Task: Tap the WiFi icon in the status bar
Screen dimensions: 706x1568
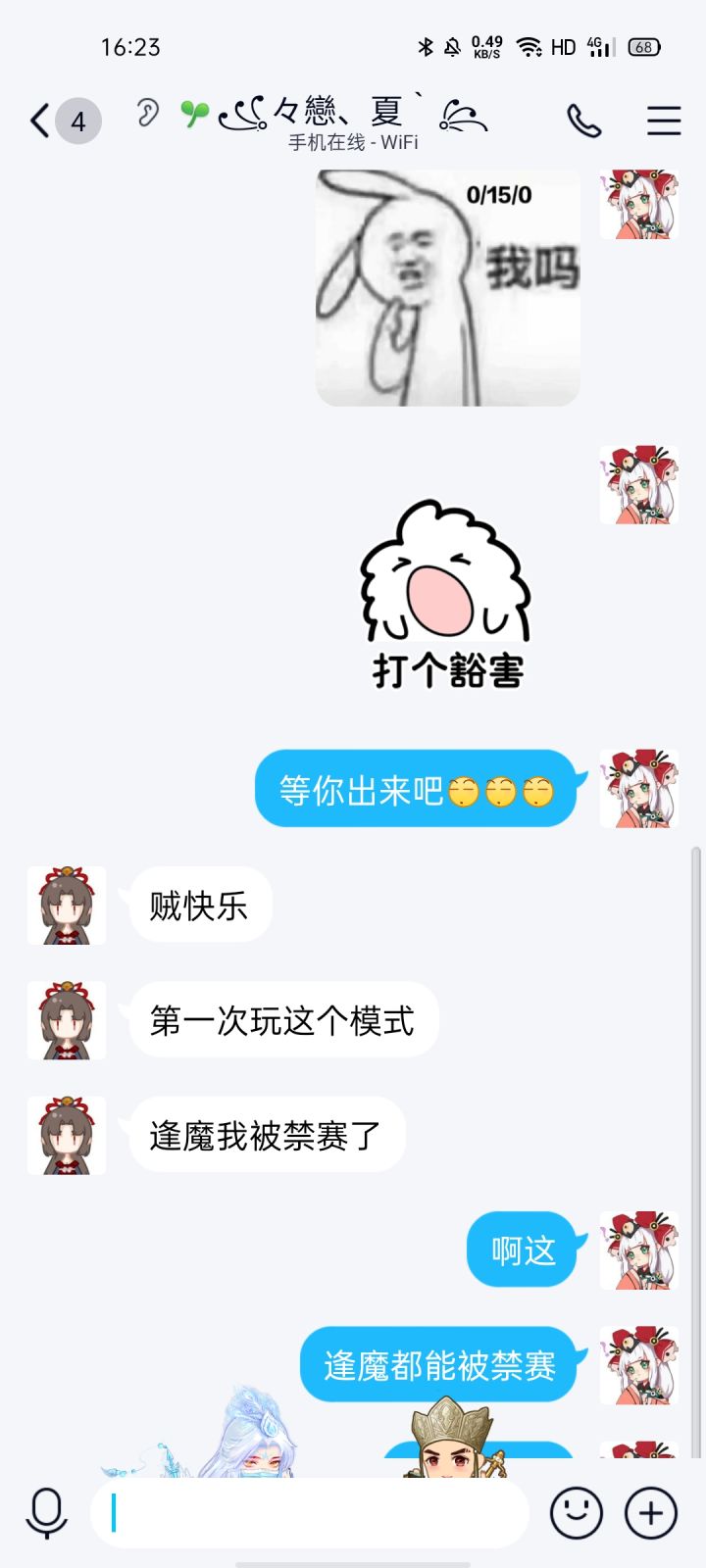Action: coord(529,46)
